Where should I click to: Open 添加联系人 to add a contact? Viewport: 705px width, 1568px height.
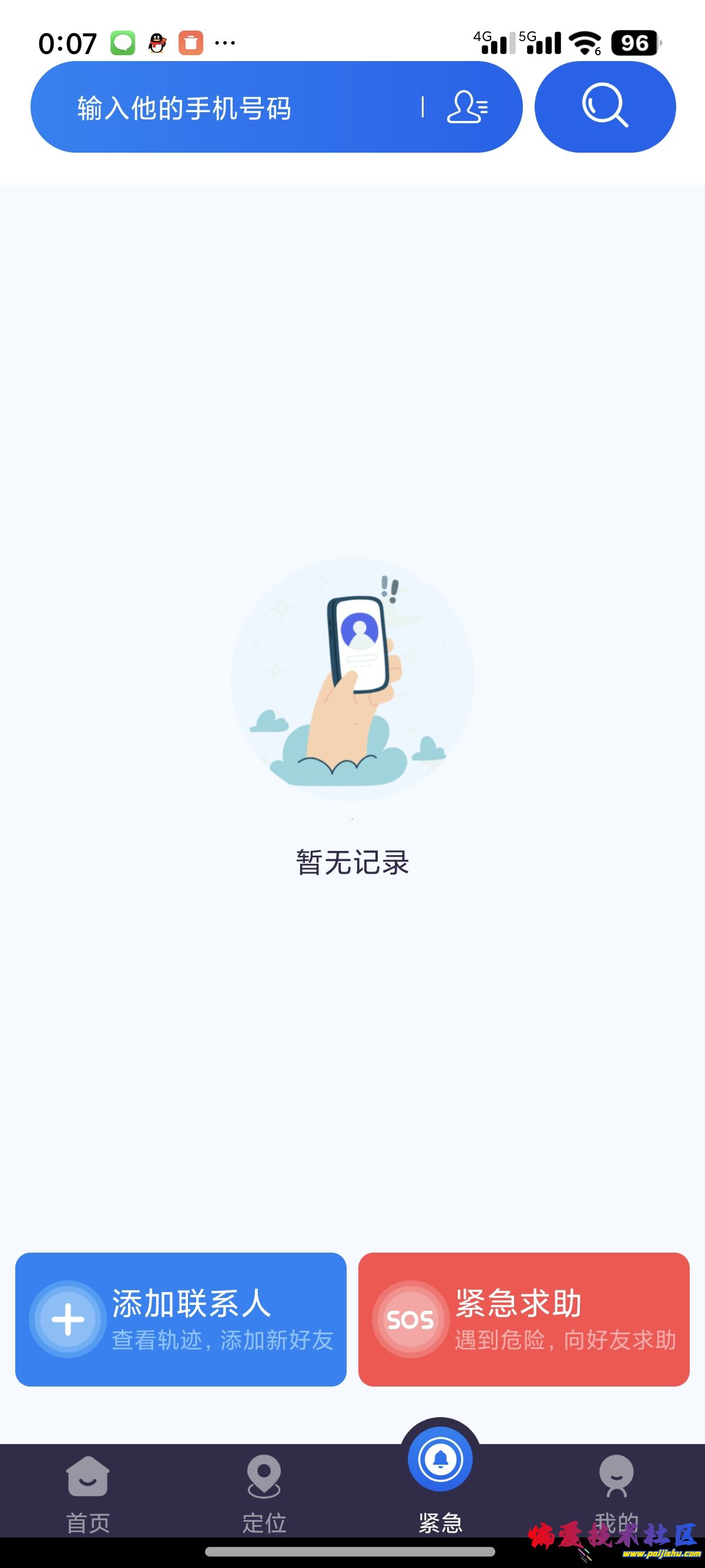pyautogui.click(x=181, y=1319)
